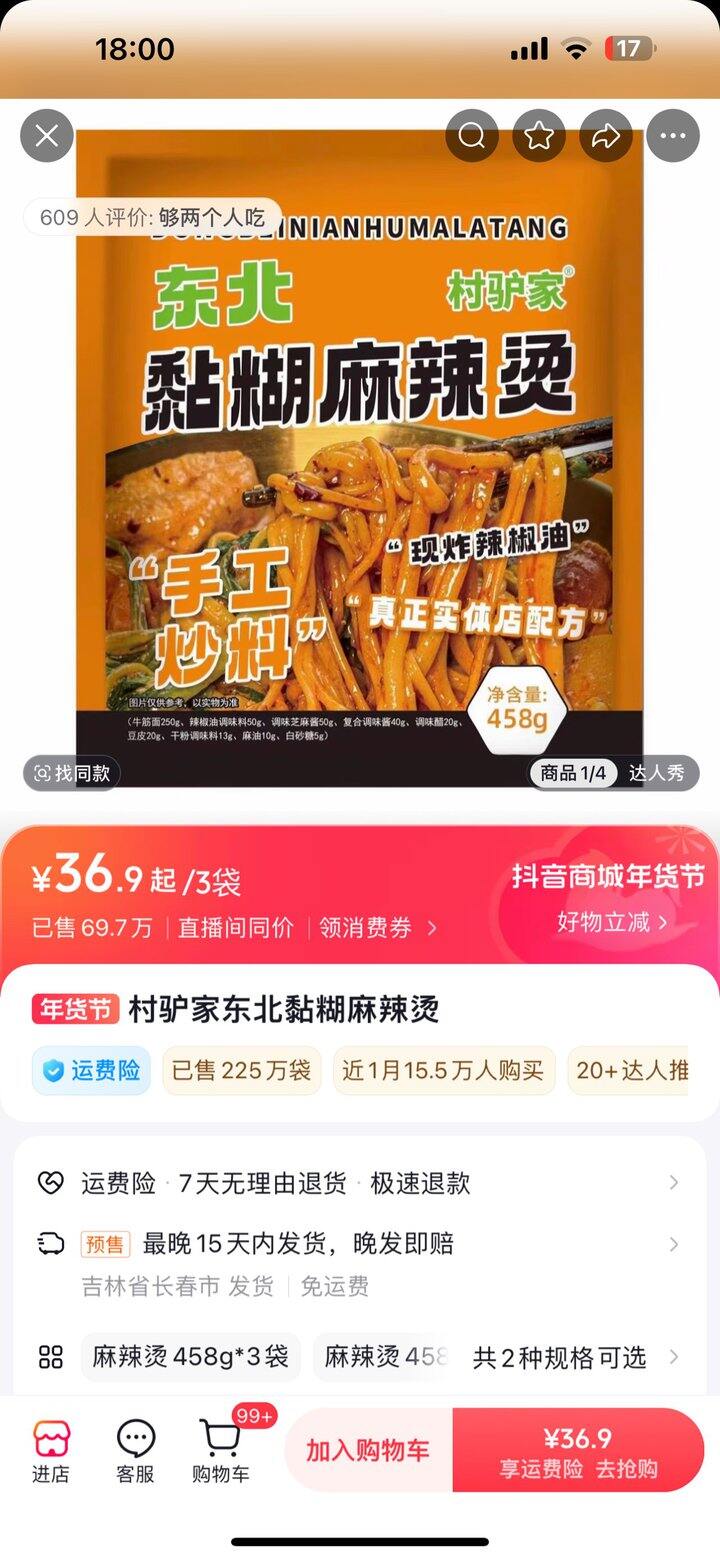Switch to the 商品 1/4 tab

[572, 773]
